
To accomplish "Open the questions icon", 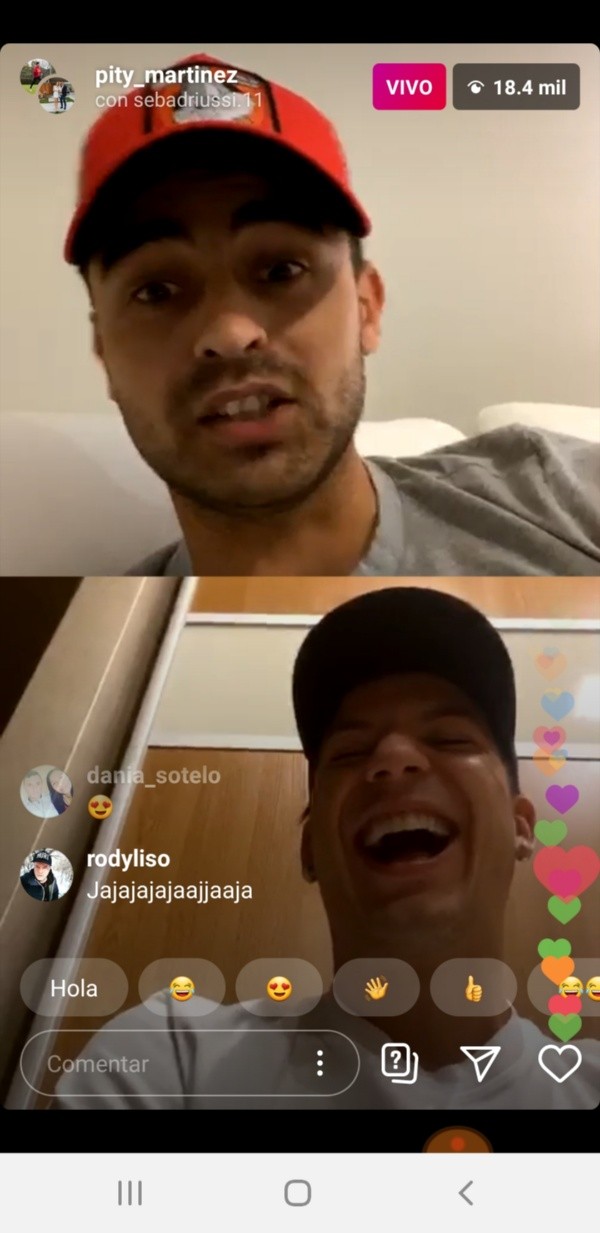I will pos(400,1063).
